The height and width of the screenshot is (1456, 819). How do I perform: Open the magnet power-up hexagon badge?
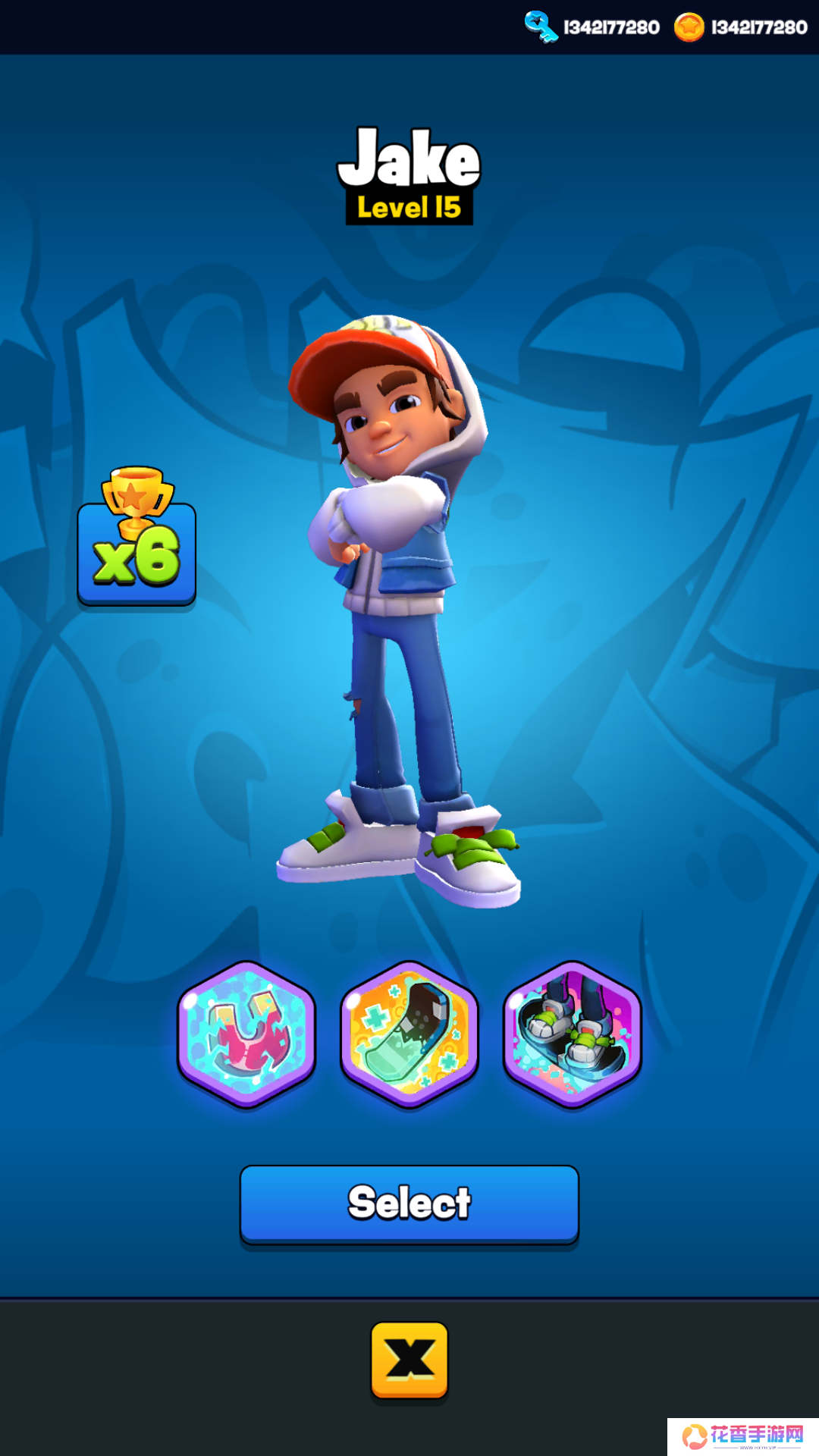point(246,1034)
